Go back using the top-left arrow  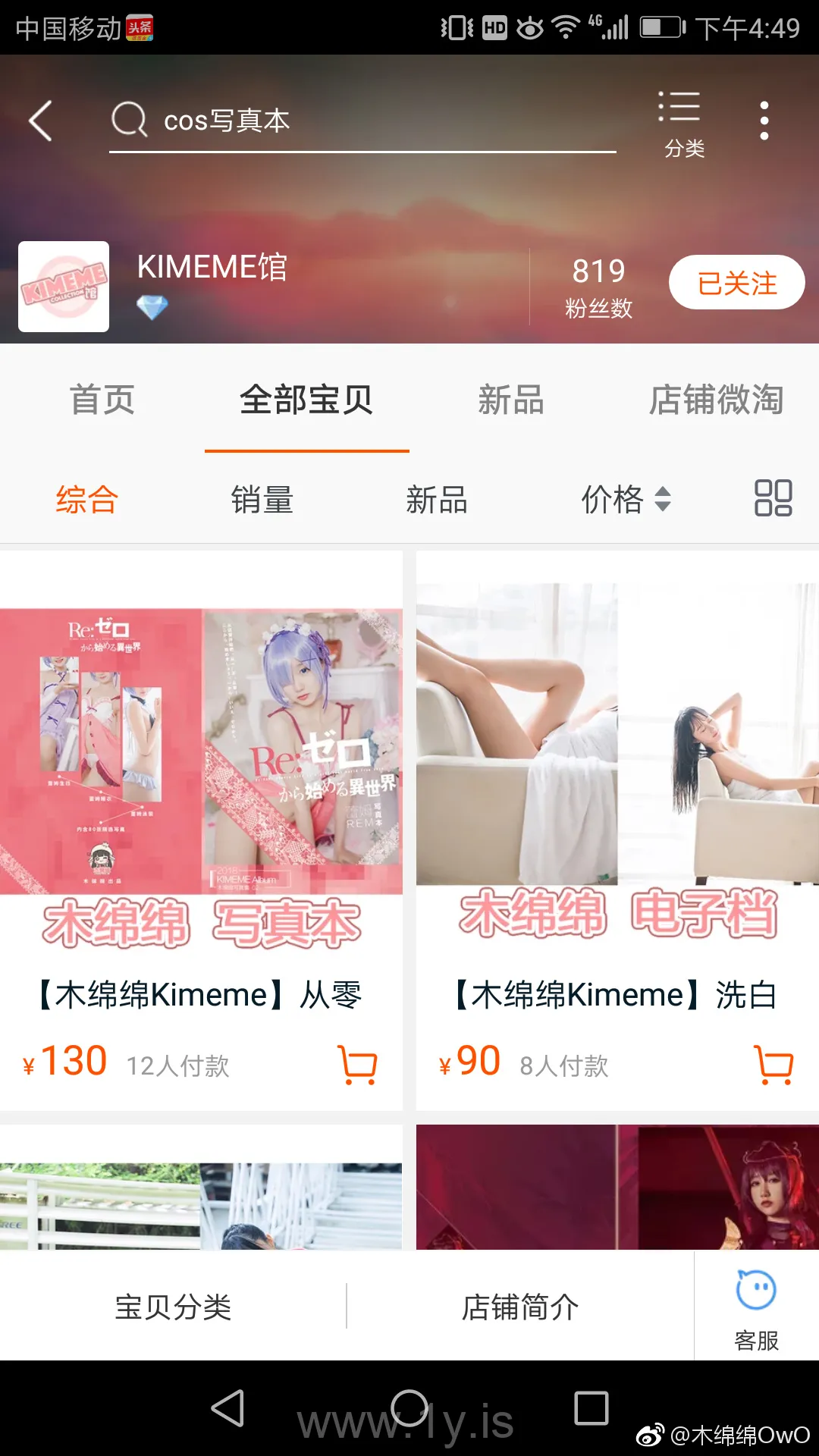pyautogui.click(x=41, y=121)
